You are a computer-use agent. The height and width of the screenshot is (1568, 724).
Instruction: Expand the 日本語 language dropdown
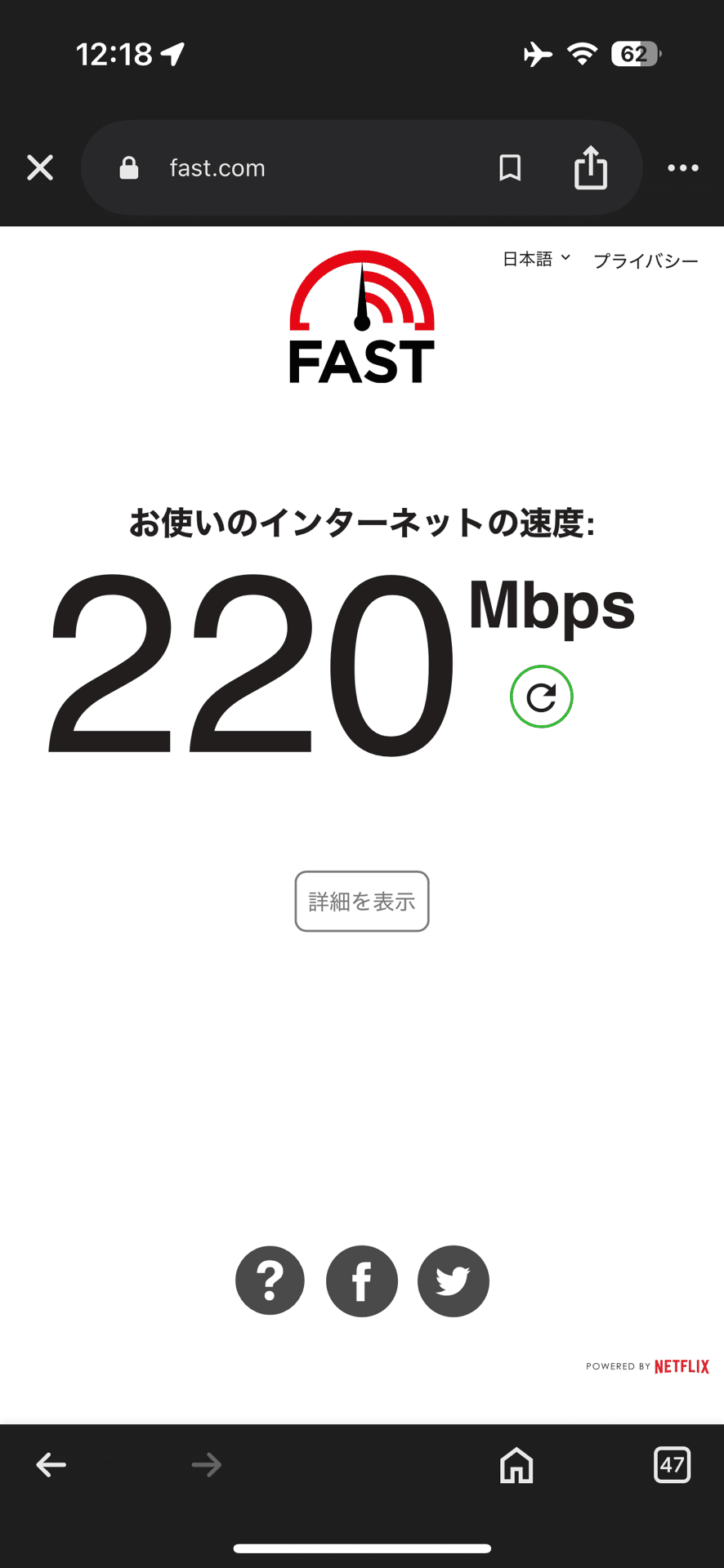click(x=535, y=260)
